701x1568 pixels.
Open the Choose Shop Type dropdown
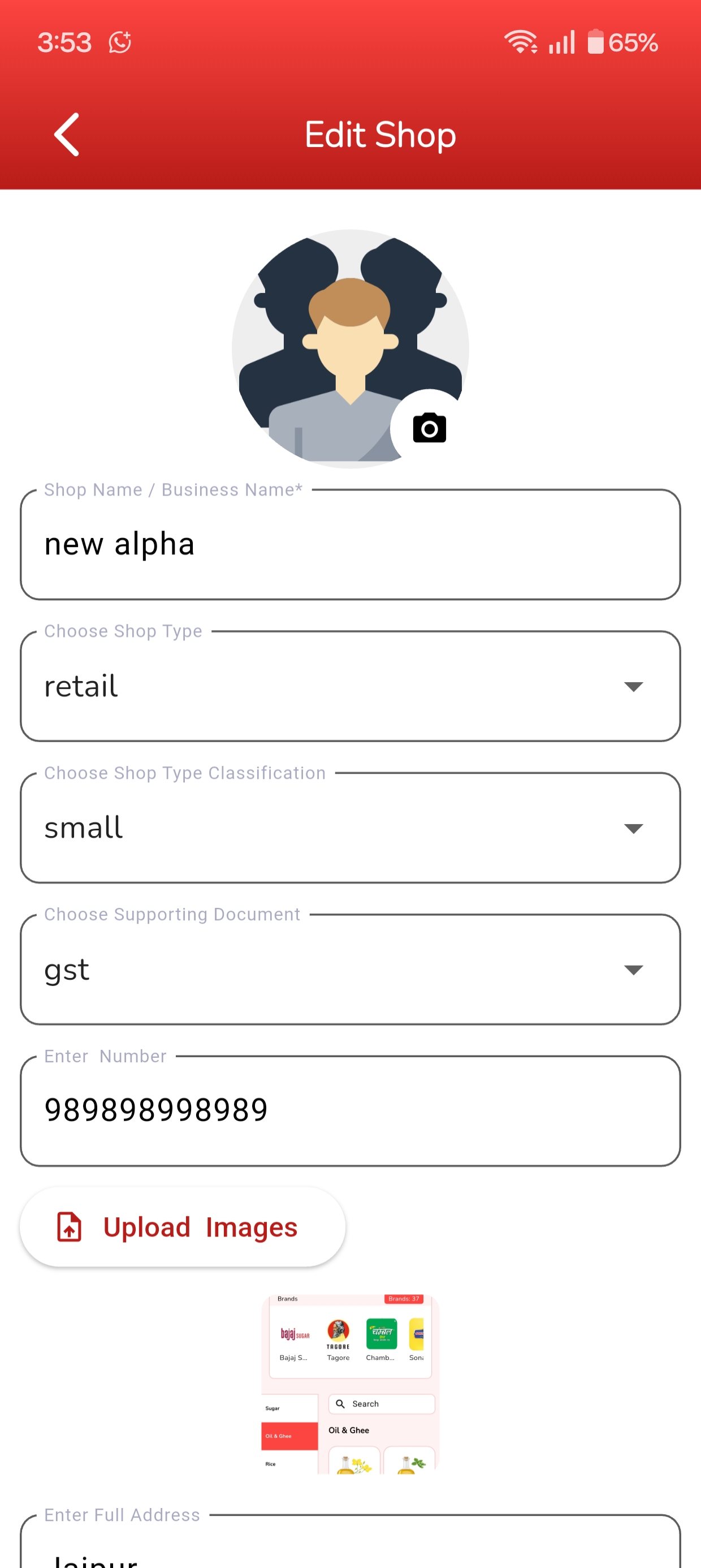click(350, 686)
